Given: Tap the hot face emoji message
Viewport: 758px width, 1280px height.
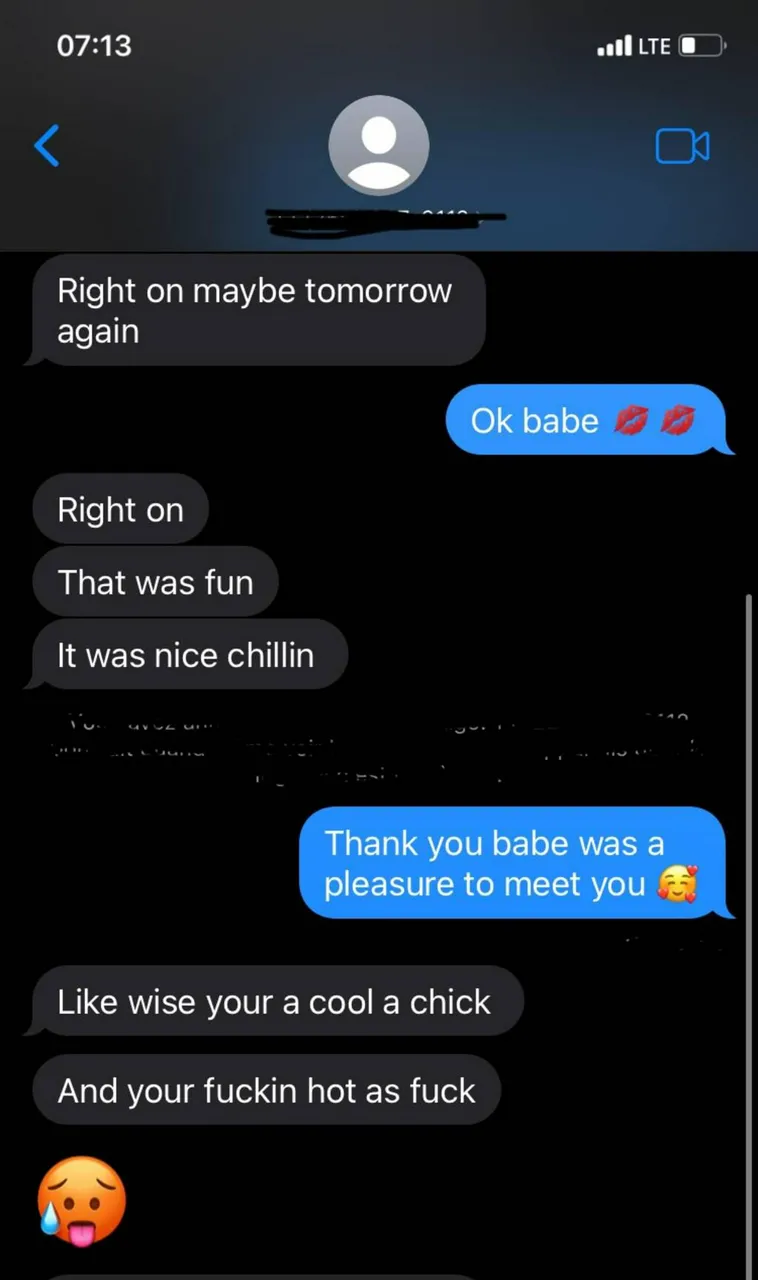Looking at the screenshot, I should click(81, 1198).
